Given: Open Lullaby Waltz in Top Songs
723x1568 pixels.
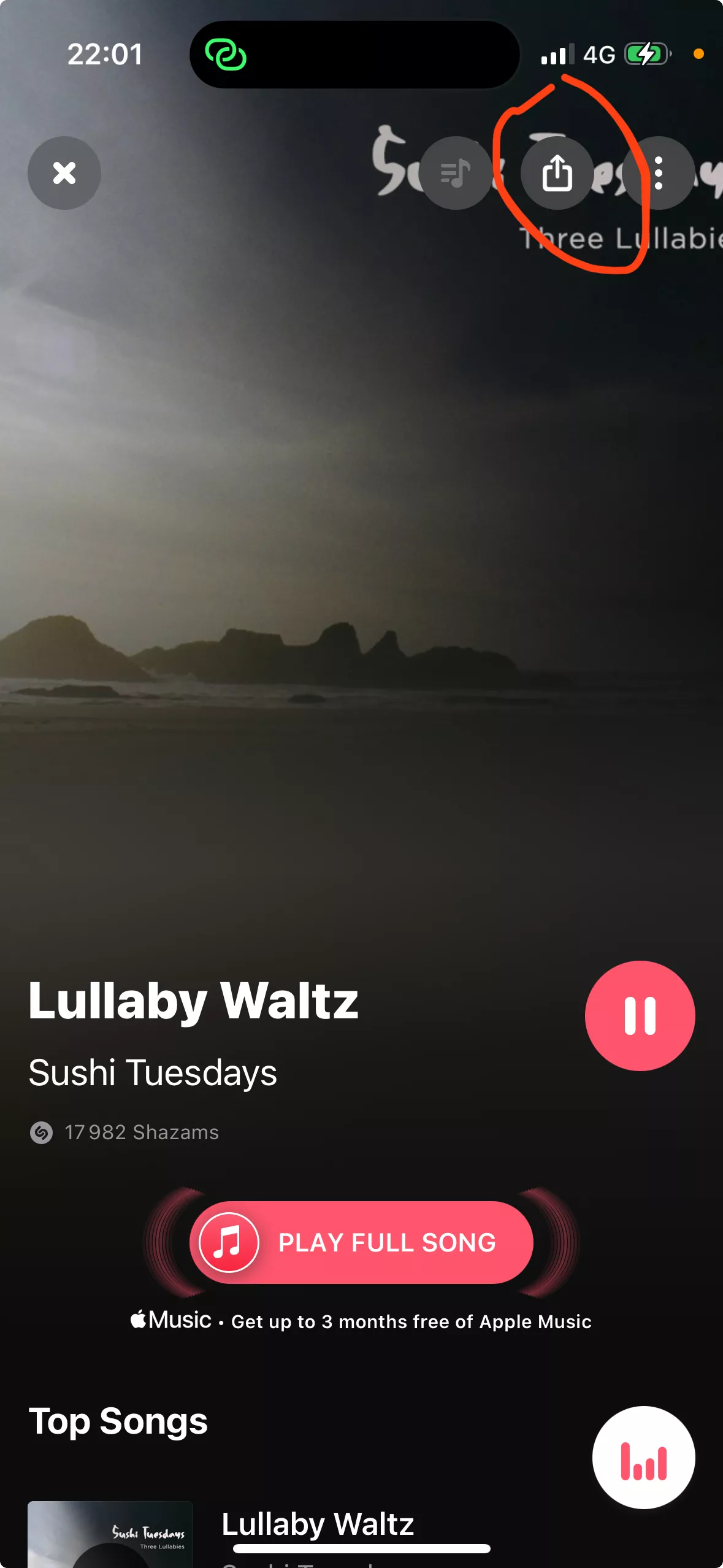Looking at the screenshot, I should 318,1524.
